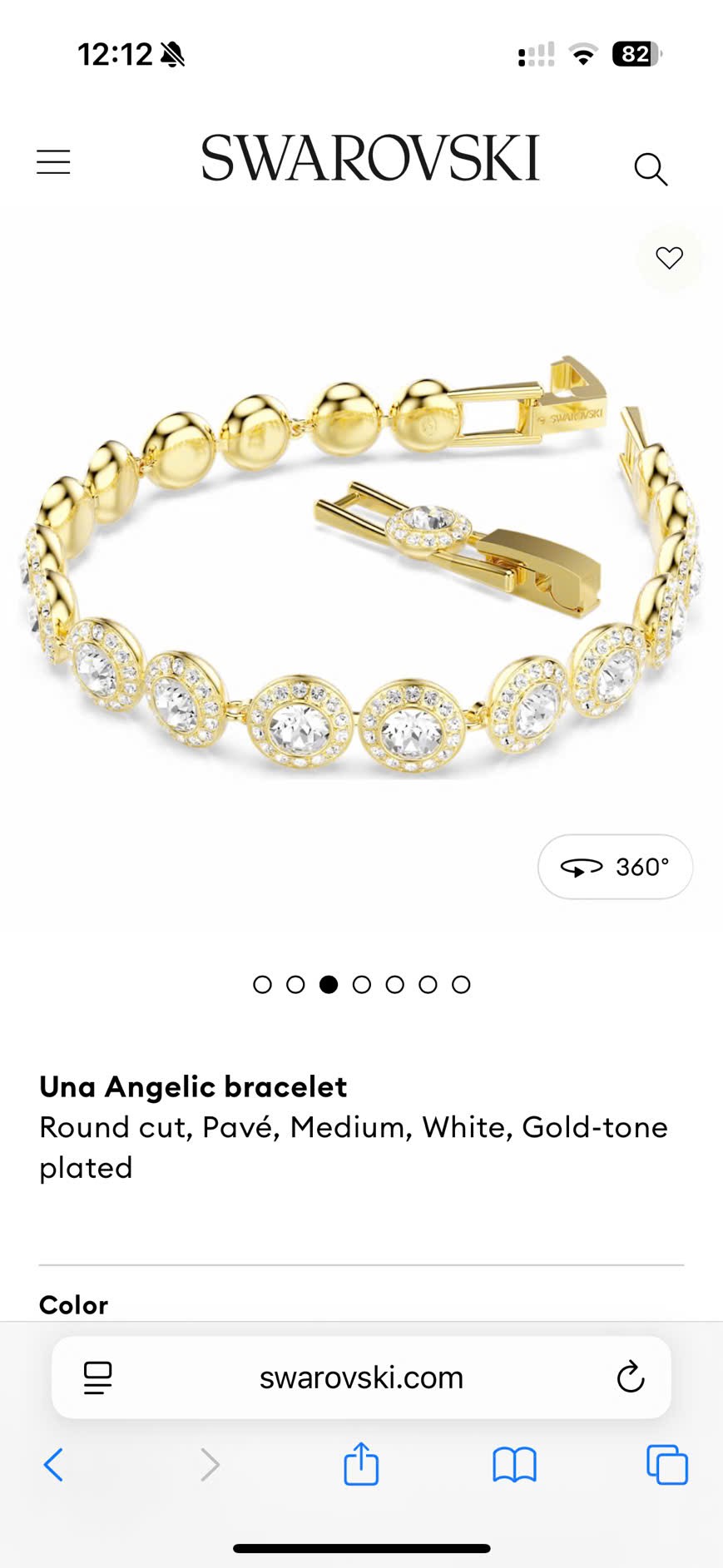
Task: Open Safari bookmarks
Action: (x=514, y=1465)
